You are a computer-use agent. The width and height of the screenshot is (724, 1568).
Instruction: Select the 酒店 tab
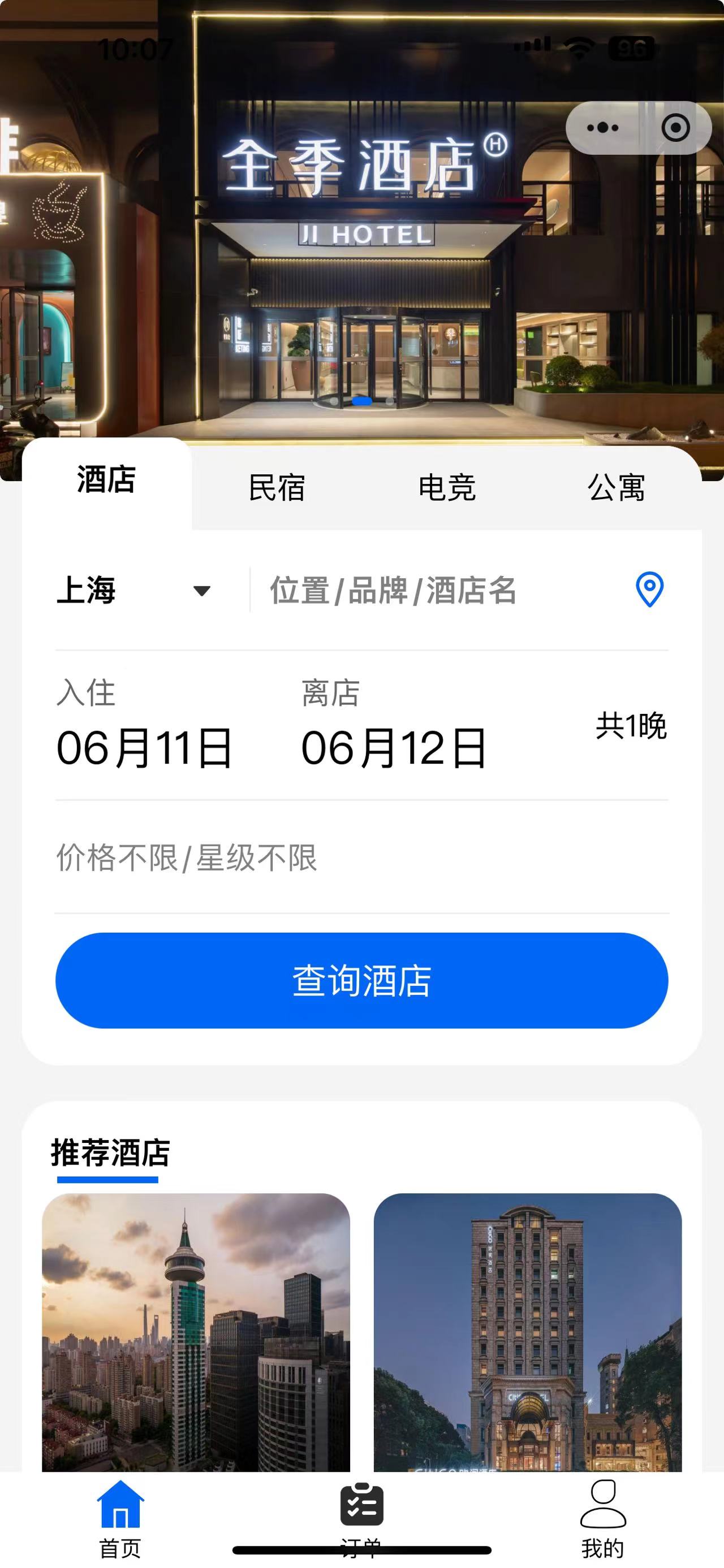(106, 480)
